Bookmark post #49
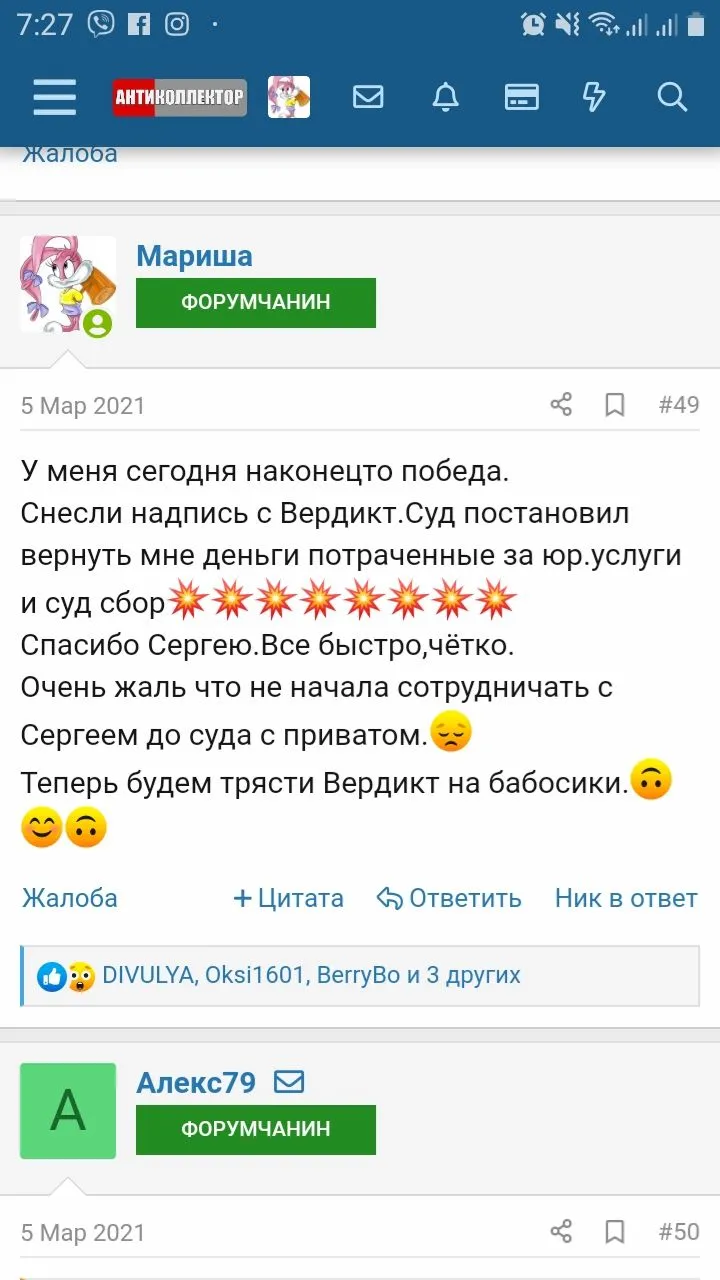720x1280 pixels. 615,405
